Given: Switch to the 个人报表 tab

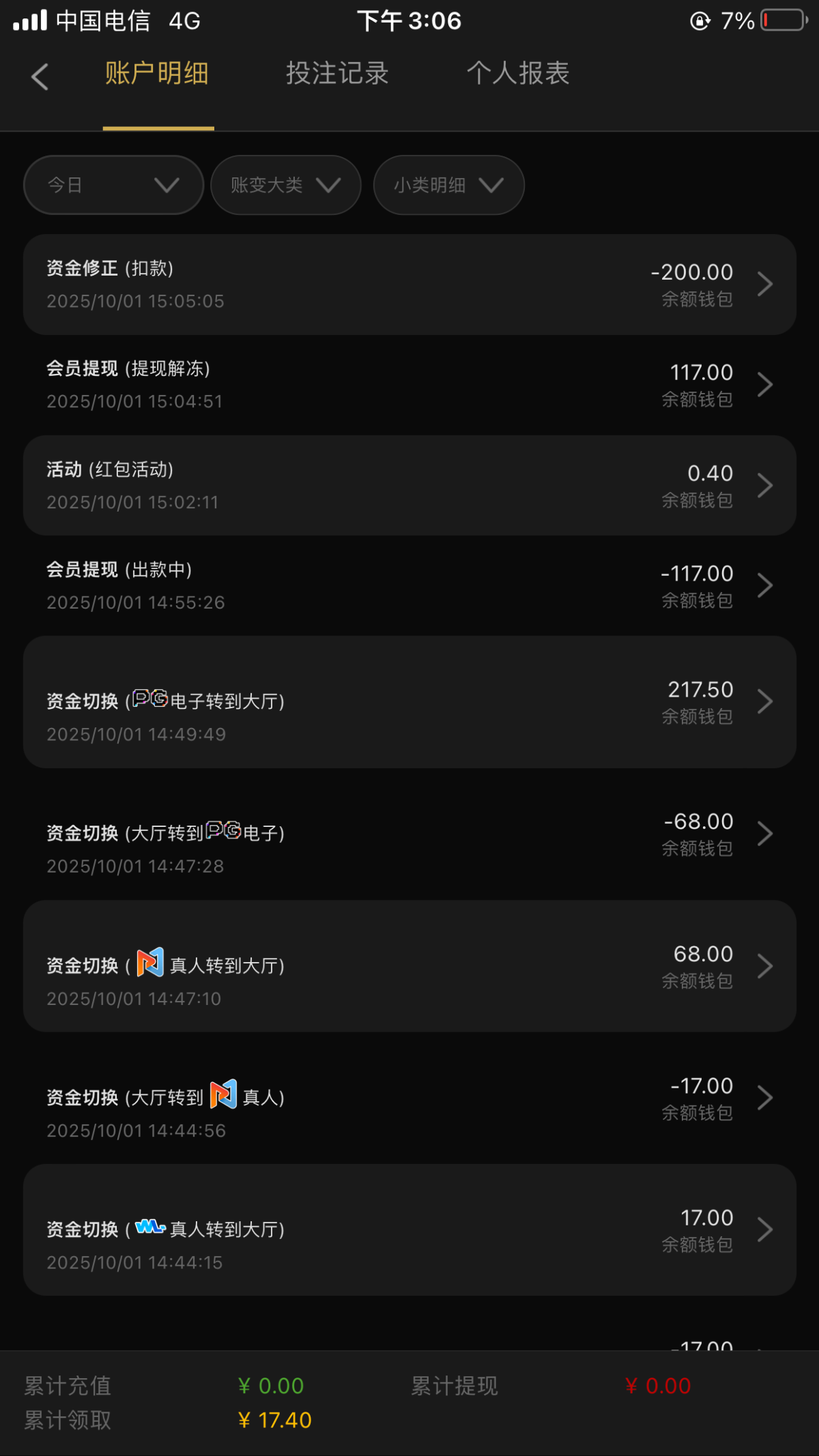Looking at the screenshot, I should point(518,74).
